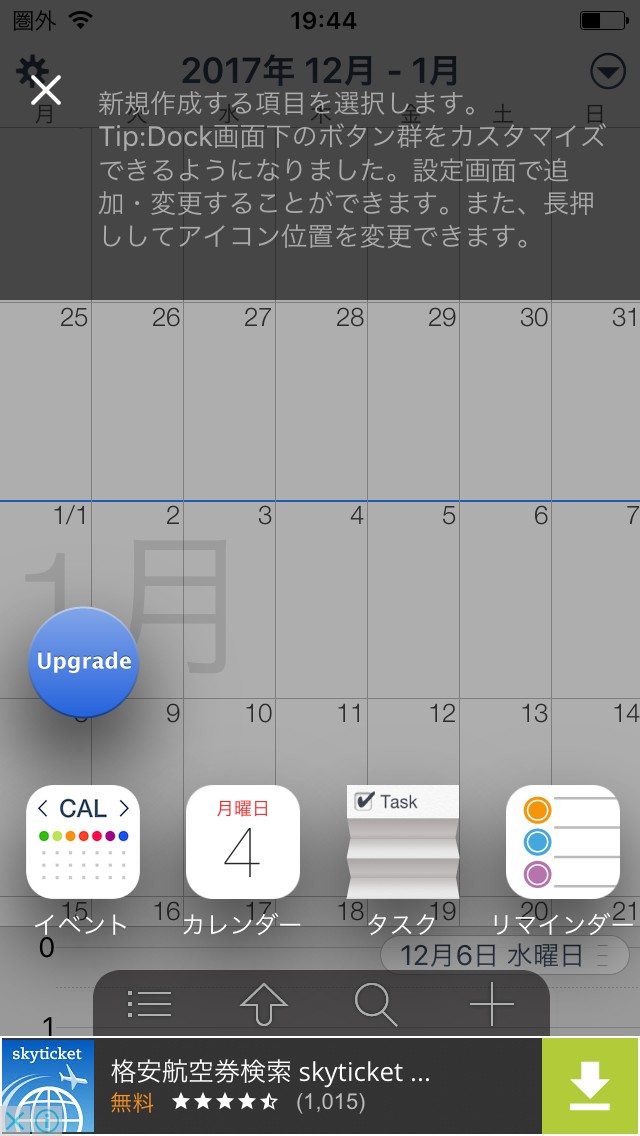Screen dimensions: 640x1136
Task: Expand the dropdown arrow beside the month title
Action: click(x=607, y=71)
